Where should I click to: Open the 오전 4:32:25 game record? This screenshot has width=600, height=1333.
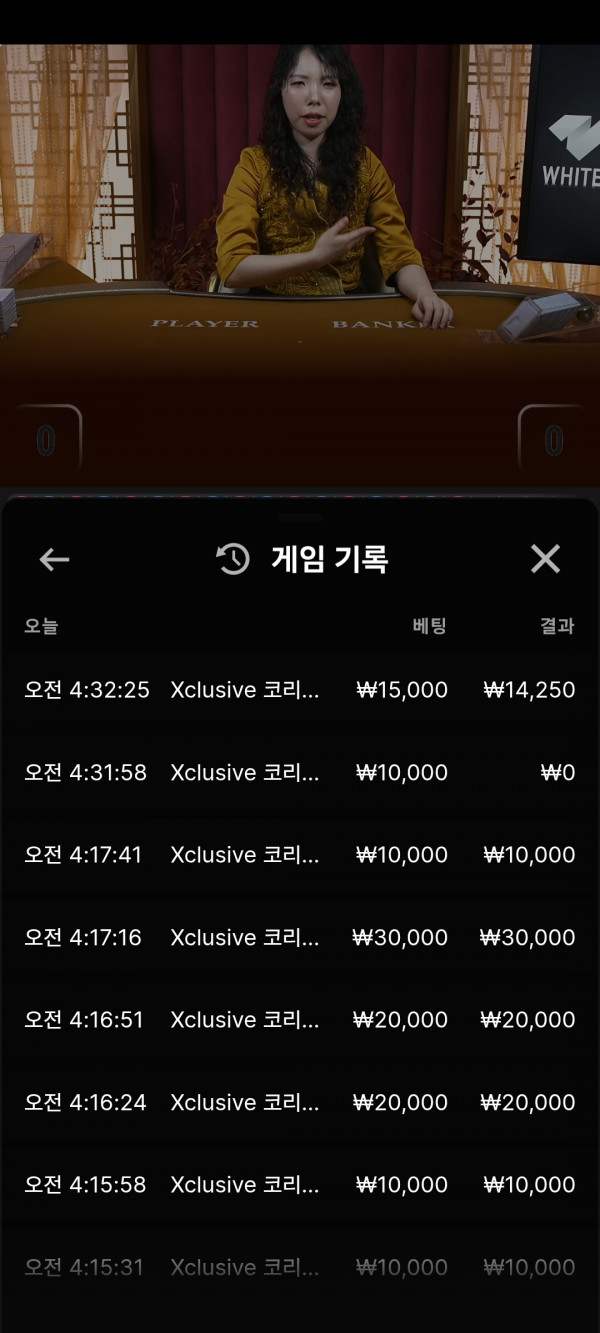[x=300, y=690]
